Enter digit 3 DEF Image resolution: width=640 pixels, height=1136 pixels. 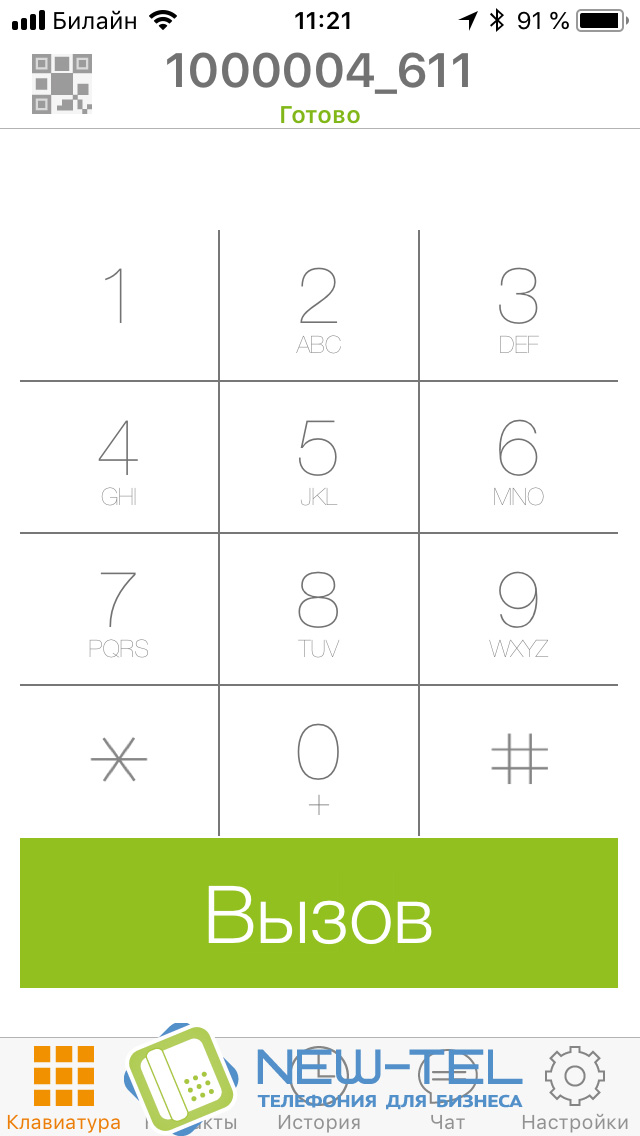(519, 306)
